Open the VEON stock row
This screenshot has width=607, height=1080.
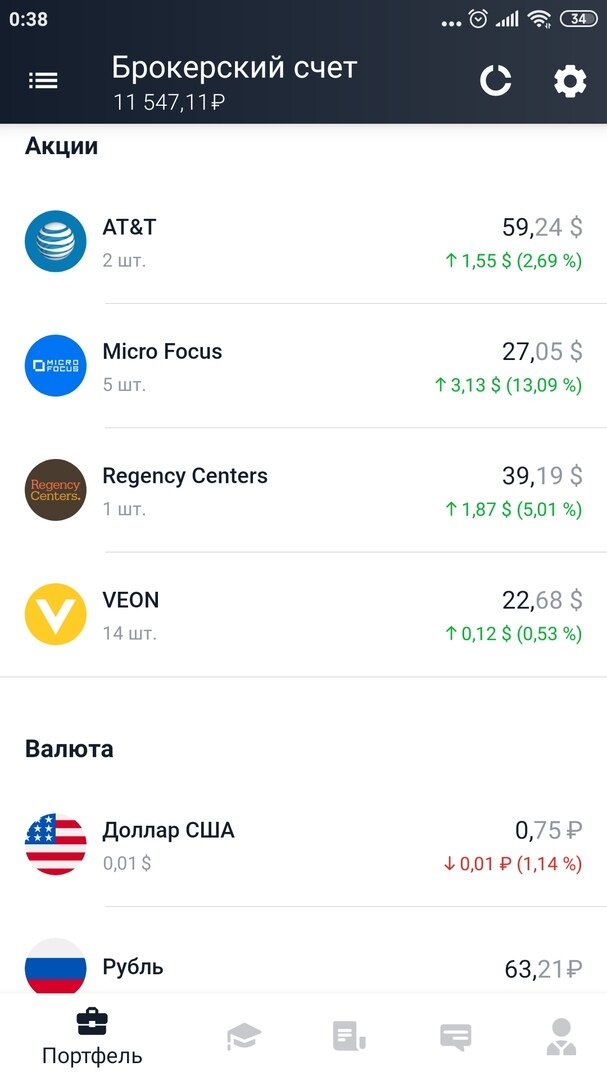pyautogui.click(x=303, y=614)
